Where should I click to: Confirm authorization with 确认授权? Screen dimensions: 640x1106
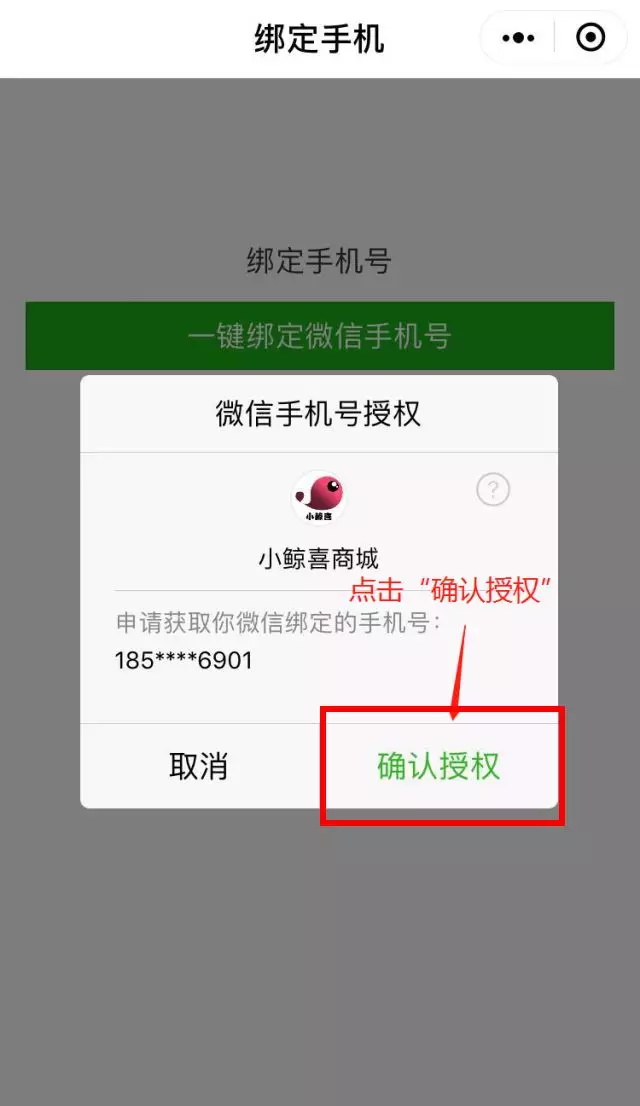[x=438, y=766]
